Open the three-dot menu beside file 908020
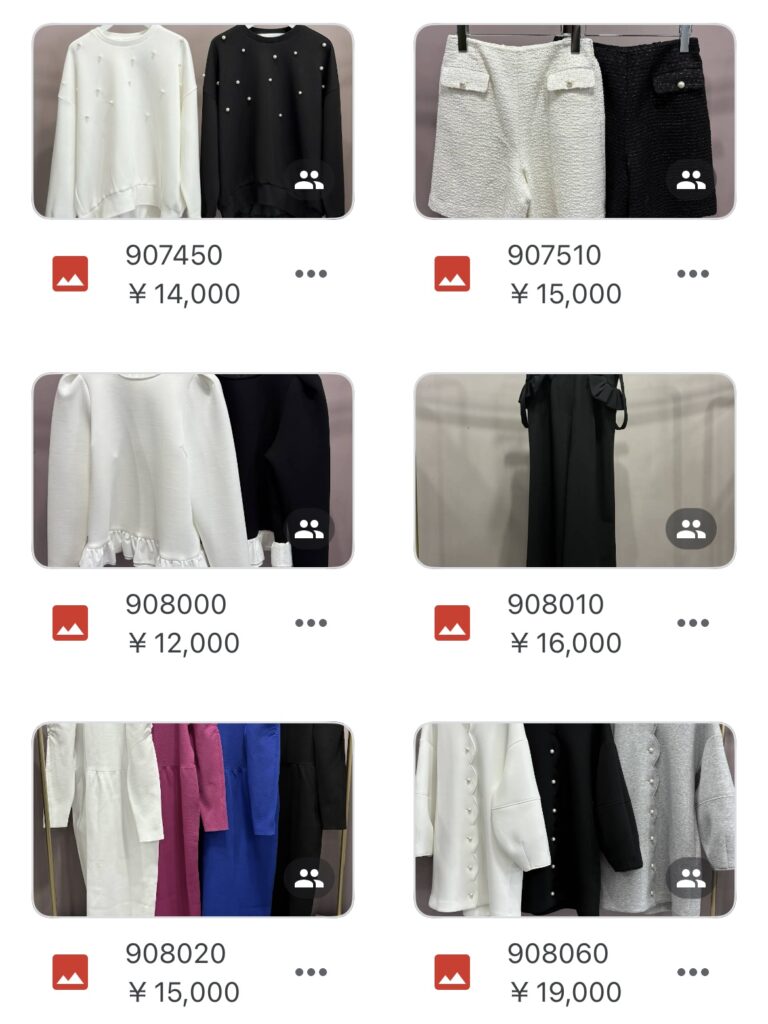 [311, 972]
